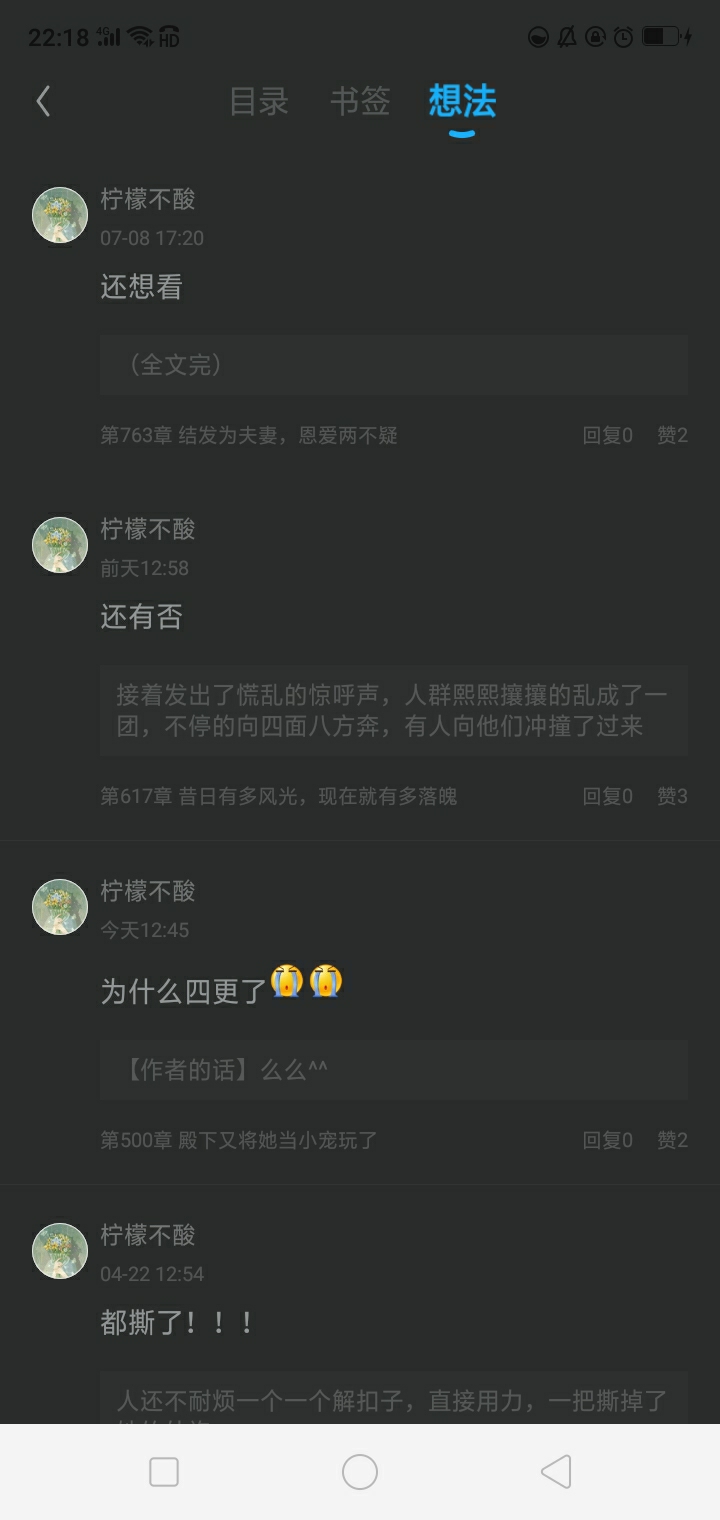720x1520 pixels.
Task: Open the 【作者的话】么么^^ quoted passage
Action: tap(393, 1070)
